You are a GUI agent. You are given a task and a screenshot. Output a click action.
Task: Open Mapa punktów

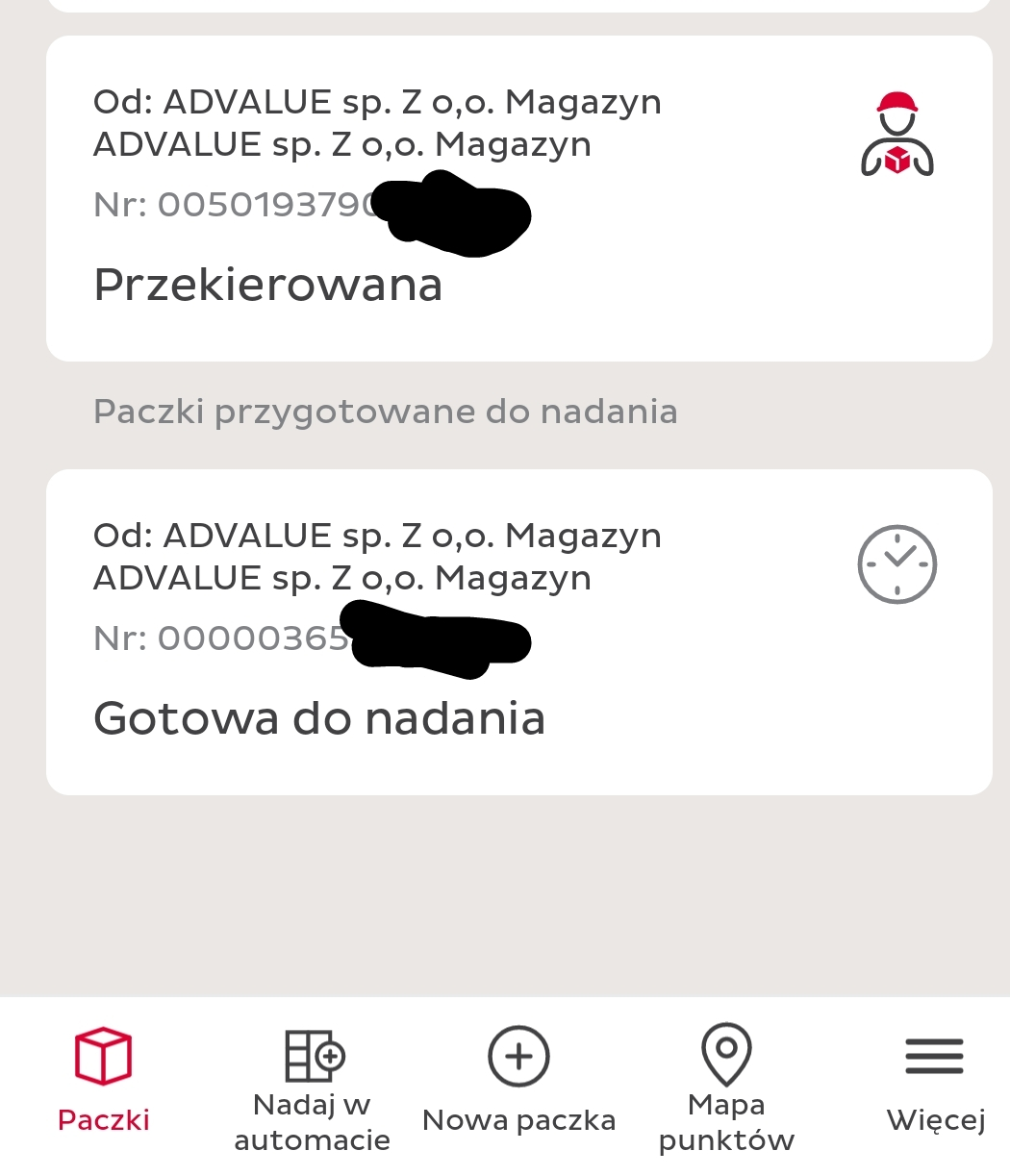pyautogui.click(x=726, y=1087)
